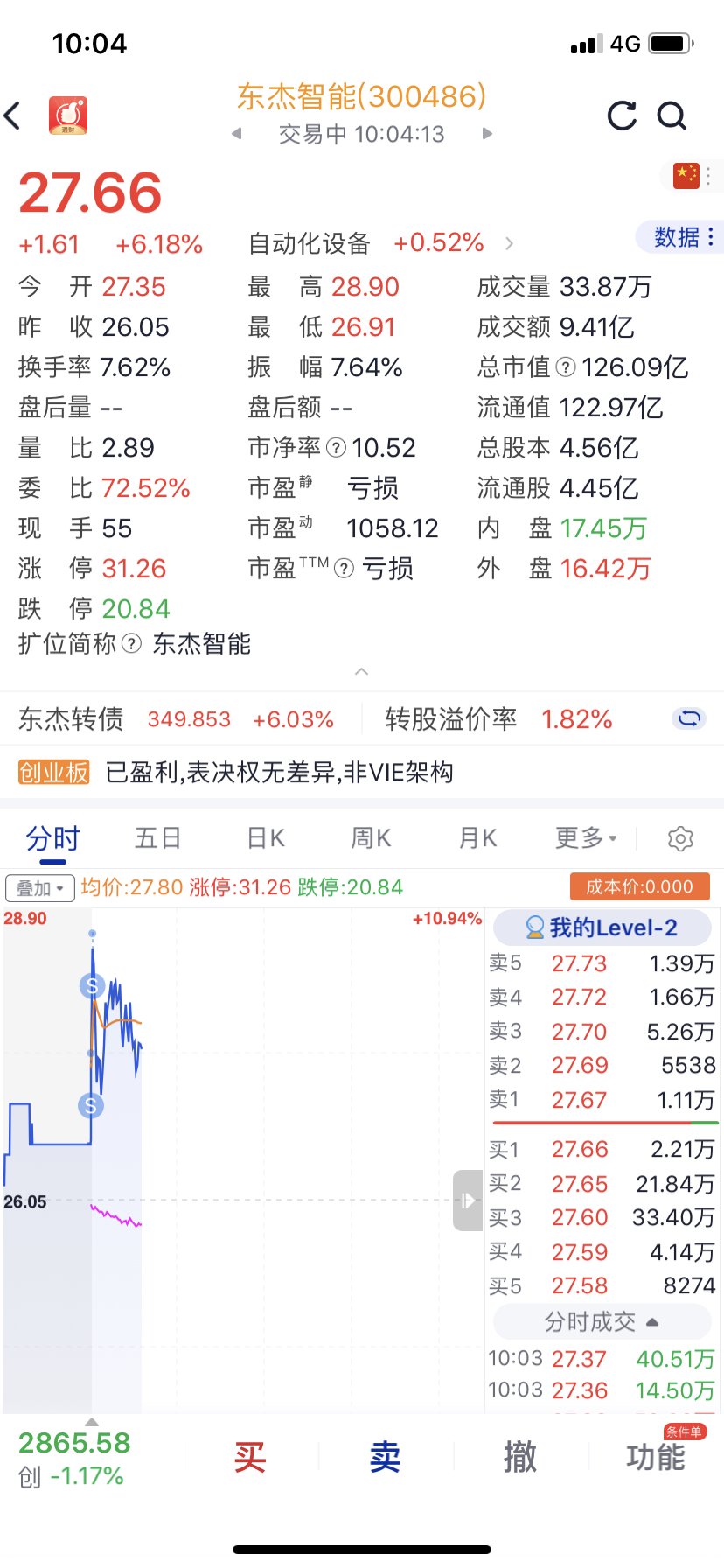Viewport: 724px width, 1568px height.
Task: Open chart settings gear
Action: tap(680, 838)
